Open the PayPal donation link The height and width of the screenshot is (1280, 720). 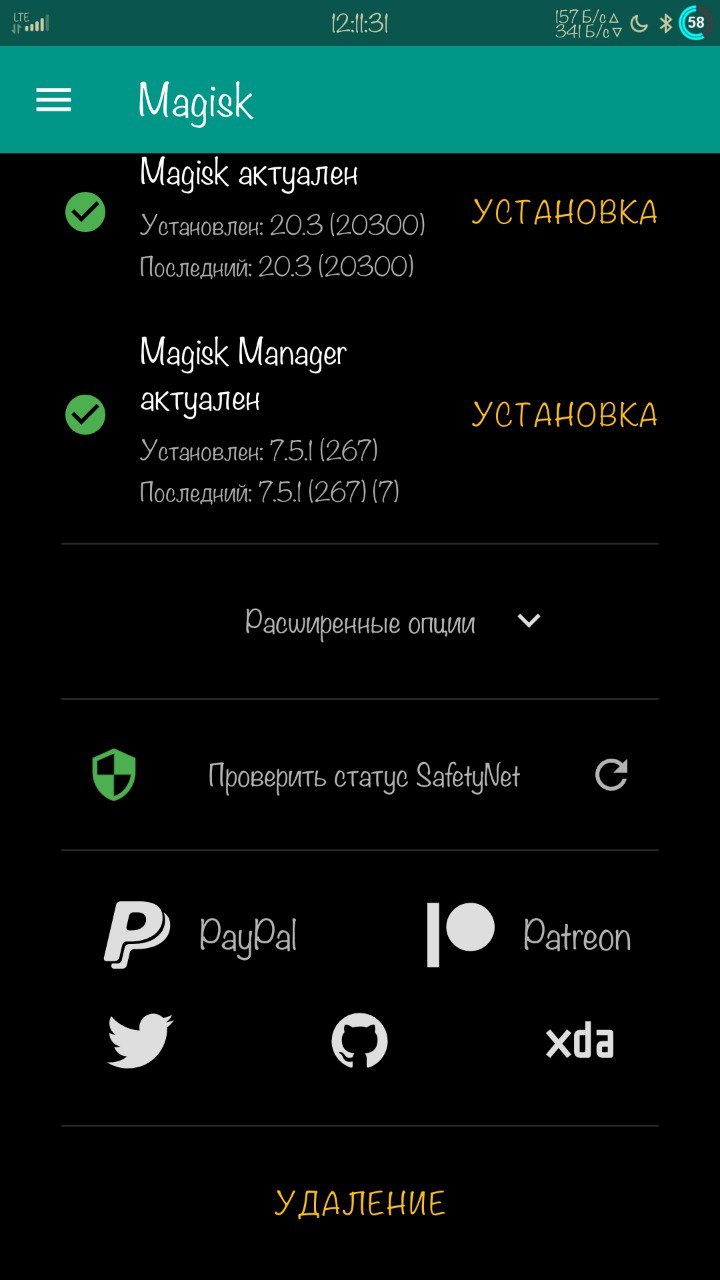(201, 935)
